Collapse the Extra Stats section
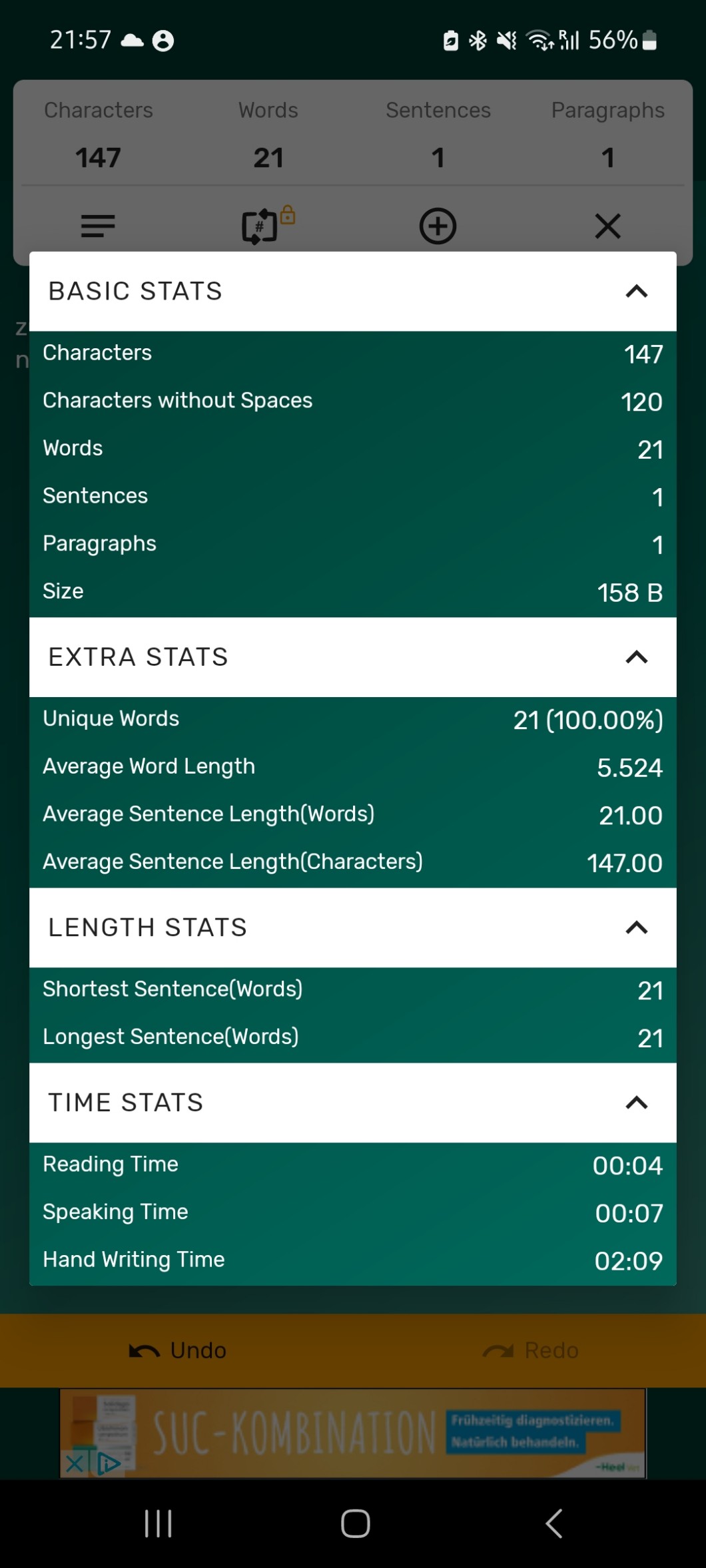Image resolution: width=706 pixels, height=1568 pixels. (636, 658)
